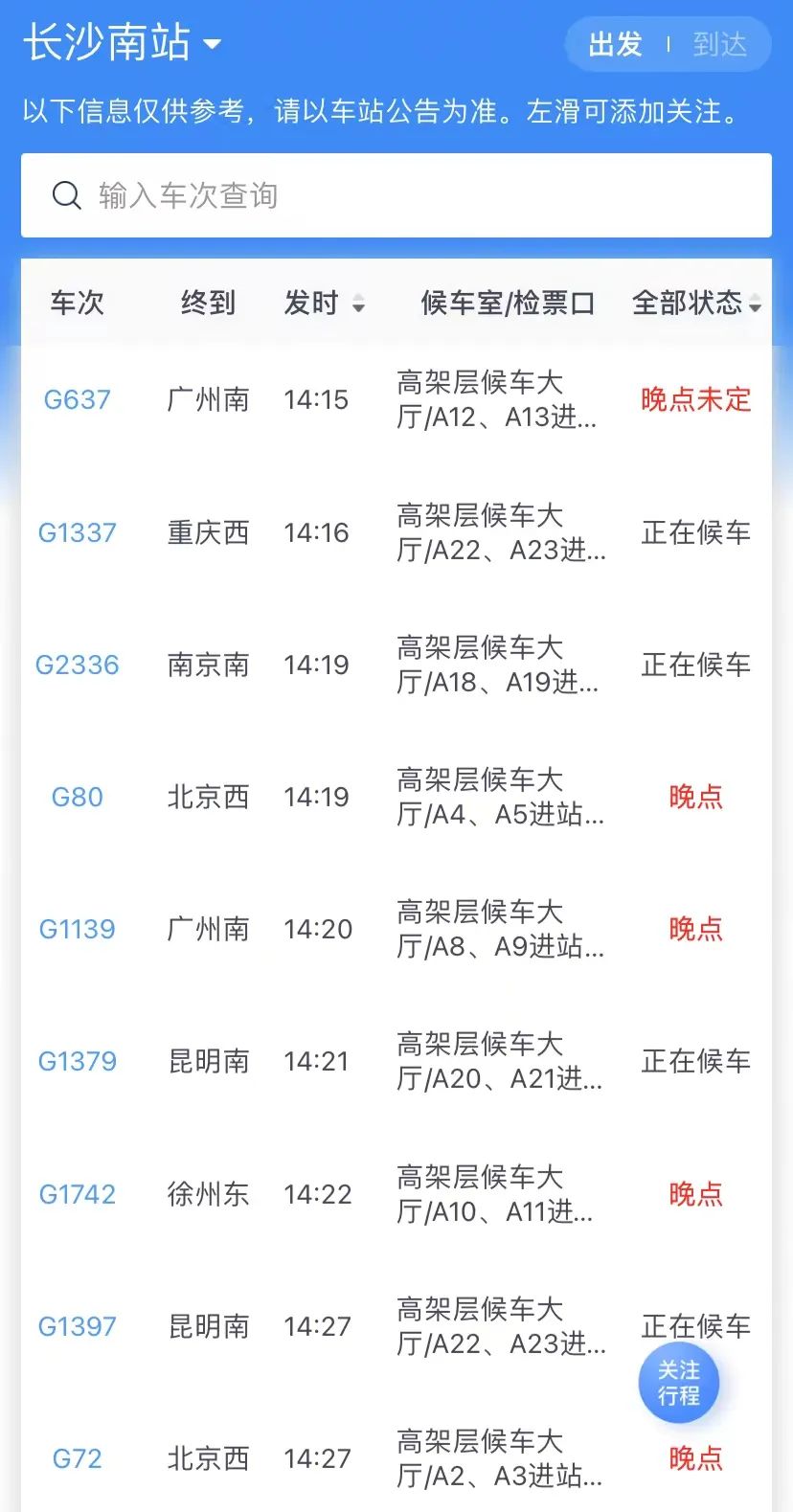The height and width of the screenshot is (1512, 793).
Task: Select the 出发 departures tab
Action: tap(616, 44)
